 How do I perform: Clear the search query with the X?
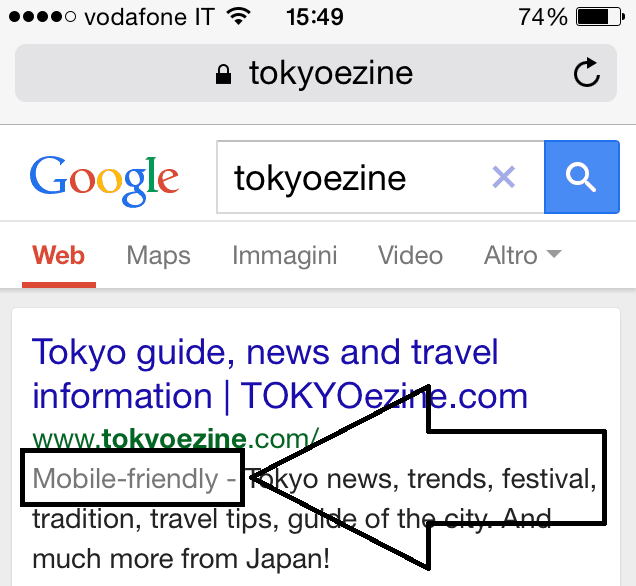504,178
